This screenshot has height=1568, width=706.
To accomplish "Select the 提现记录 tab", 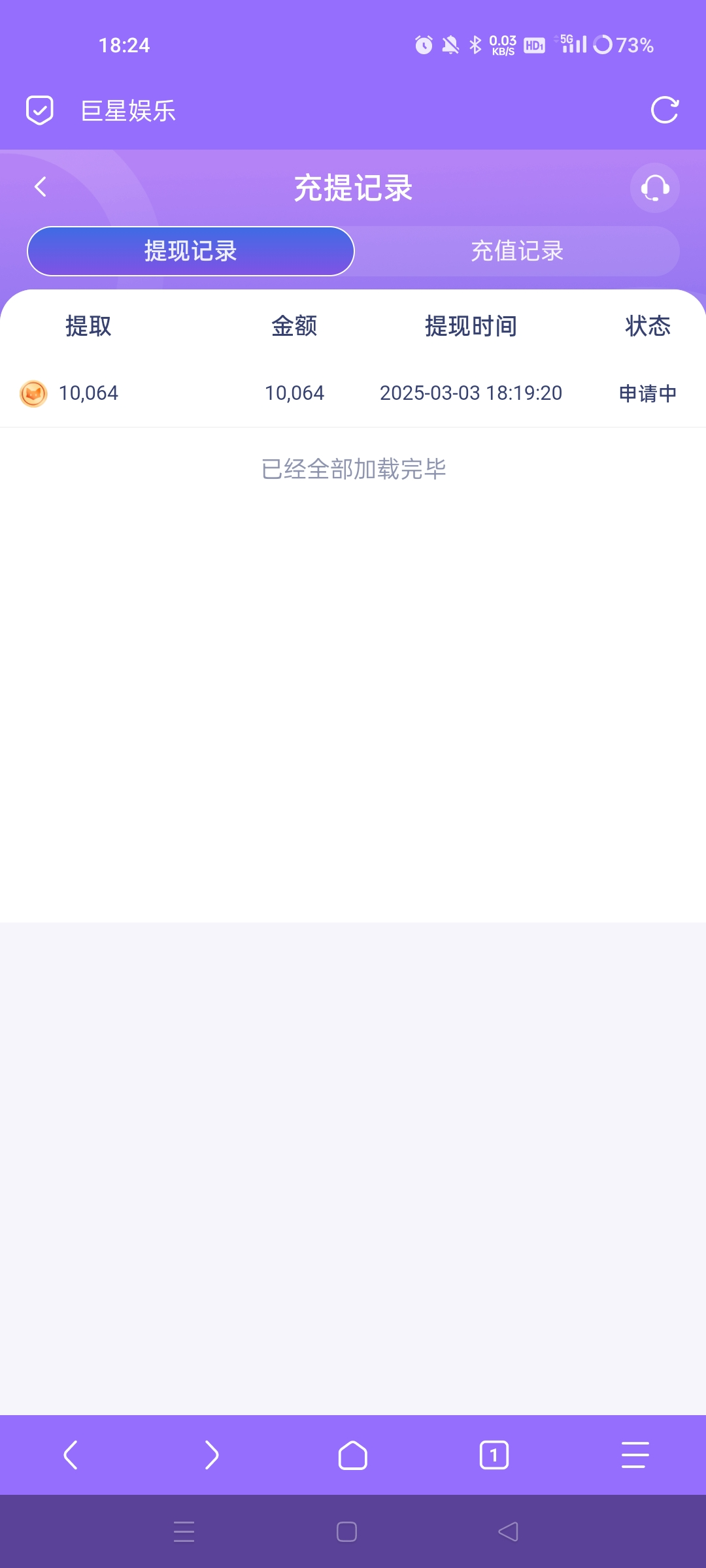I will 190,251.
